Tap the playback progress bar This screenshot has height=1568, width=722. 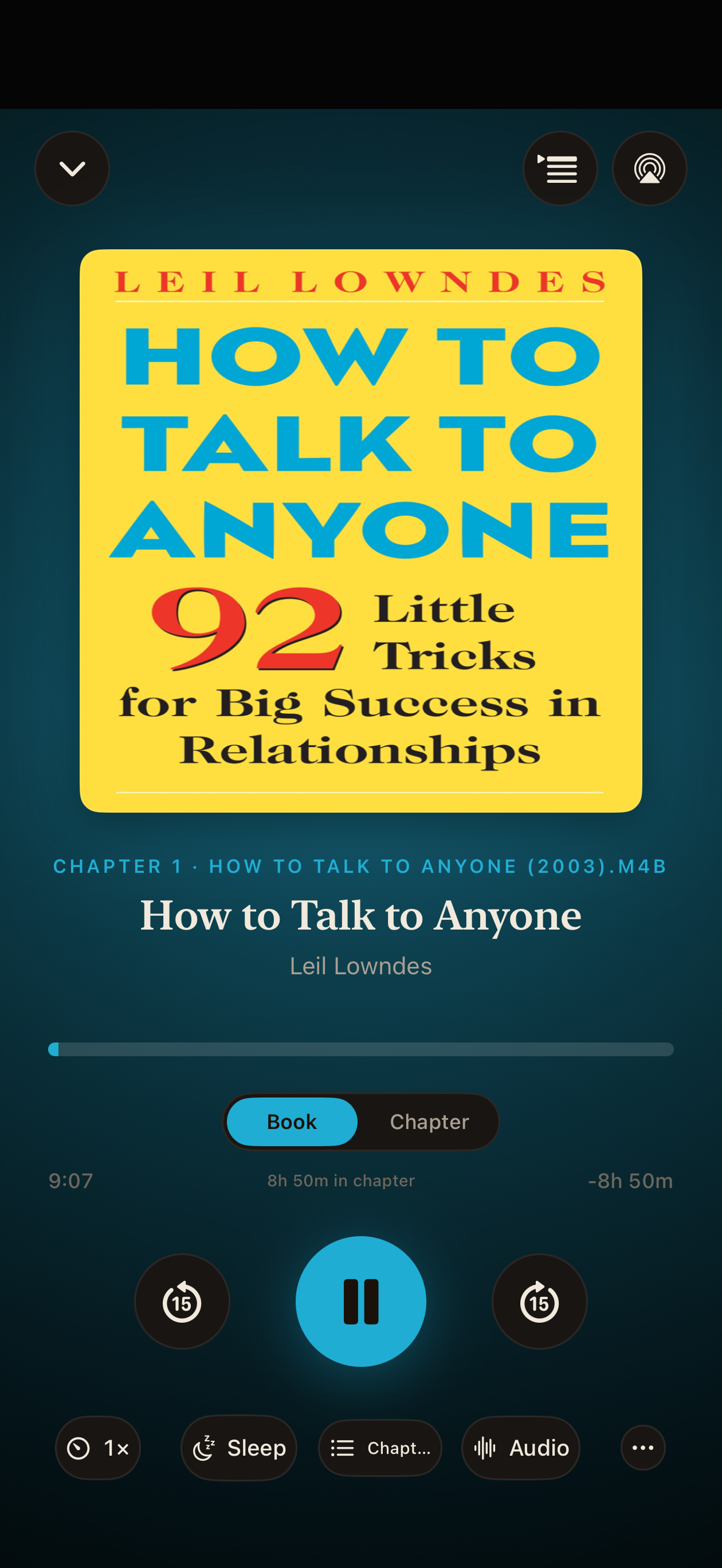pos(361,1049)
